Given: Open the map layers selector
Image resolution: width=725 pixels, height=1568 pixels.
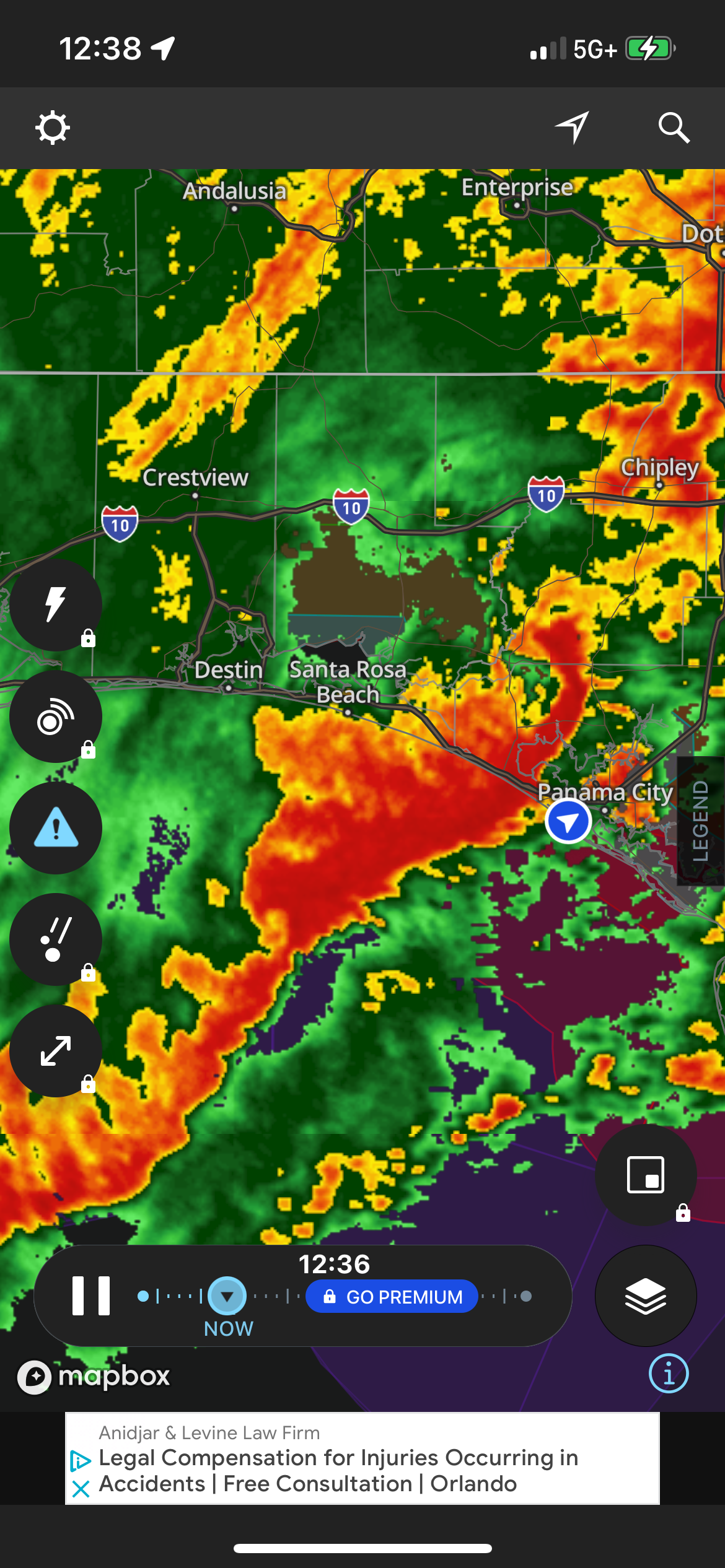Looking at the screenshot, I should tap(646, 1296).
